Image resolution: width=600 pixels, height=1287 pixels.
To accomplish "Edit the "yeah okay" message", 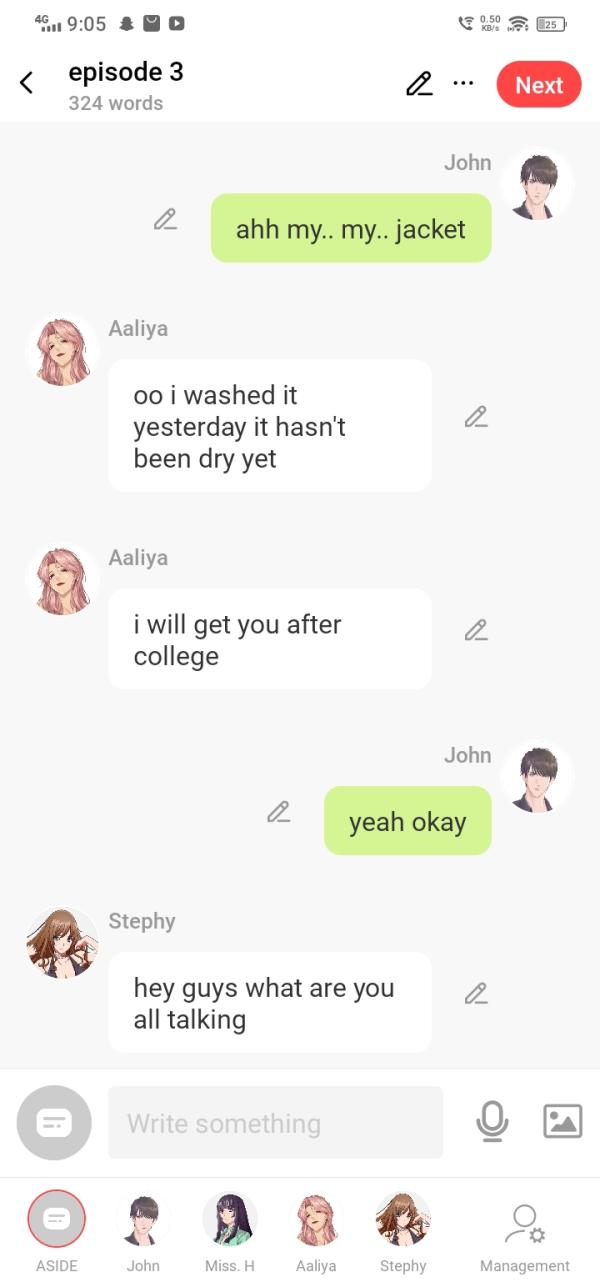I will pos(278,812).
